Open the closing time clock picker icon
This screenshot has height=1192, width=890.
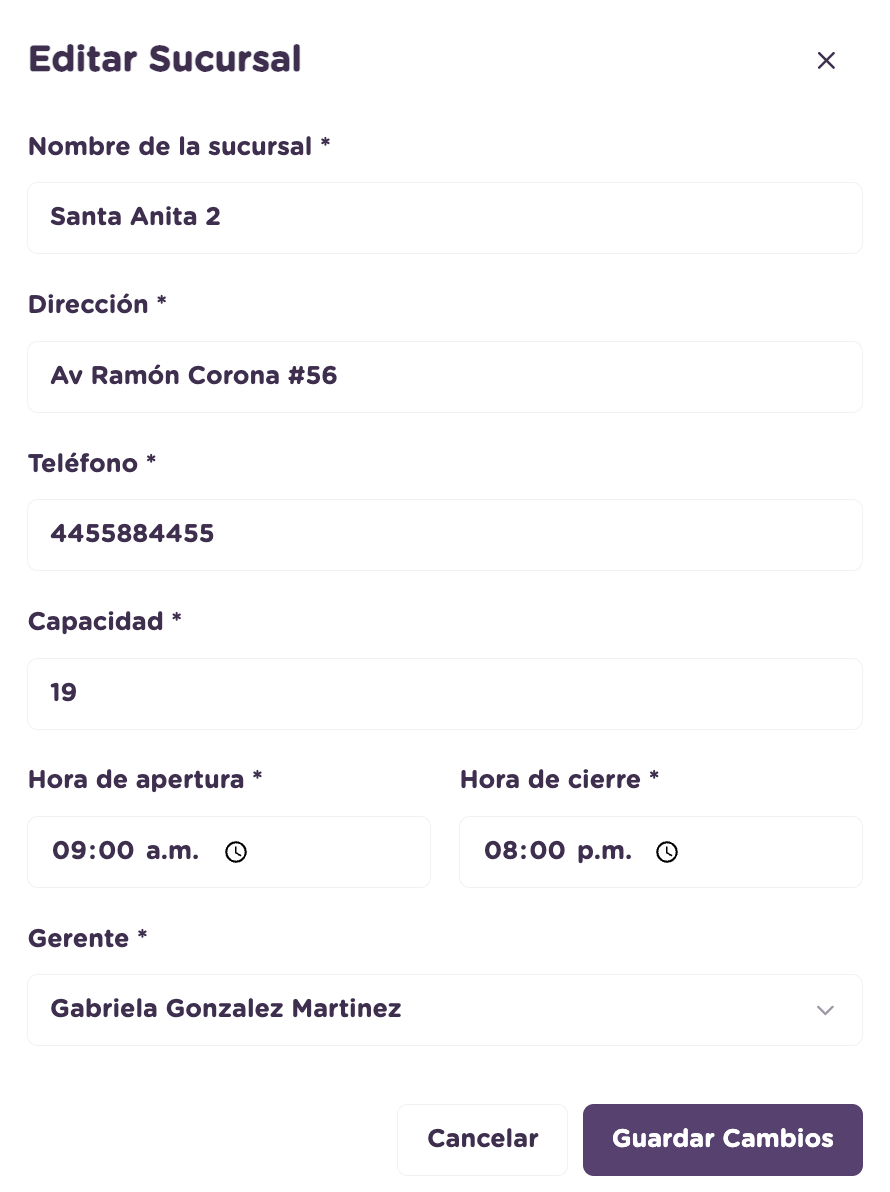pyautogui.click(x=667, y=852)
